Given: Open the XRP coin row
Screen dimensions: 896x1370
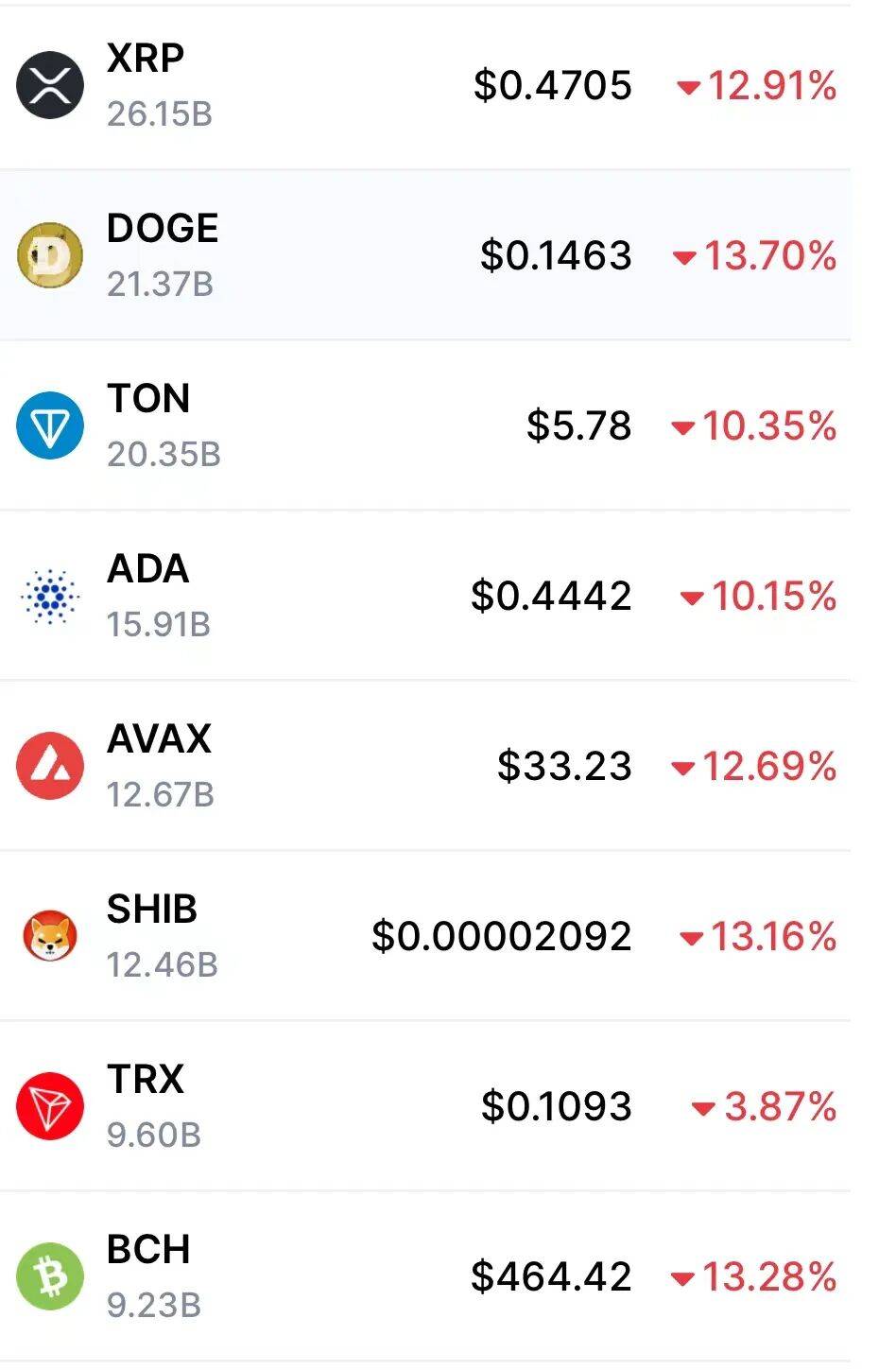Looking at the screenshot, I should [x=146, y=59].
